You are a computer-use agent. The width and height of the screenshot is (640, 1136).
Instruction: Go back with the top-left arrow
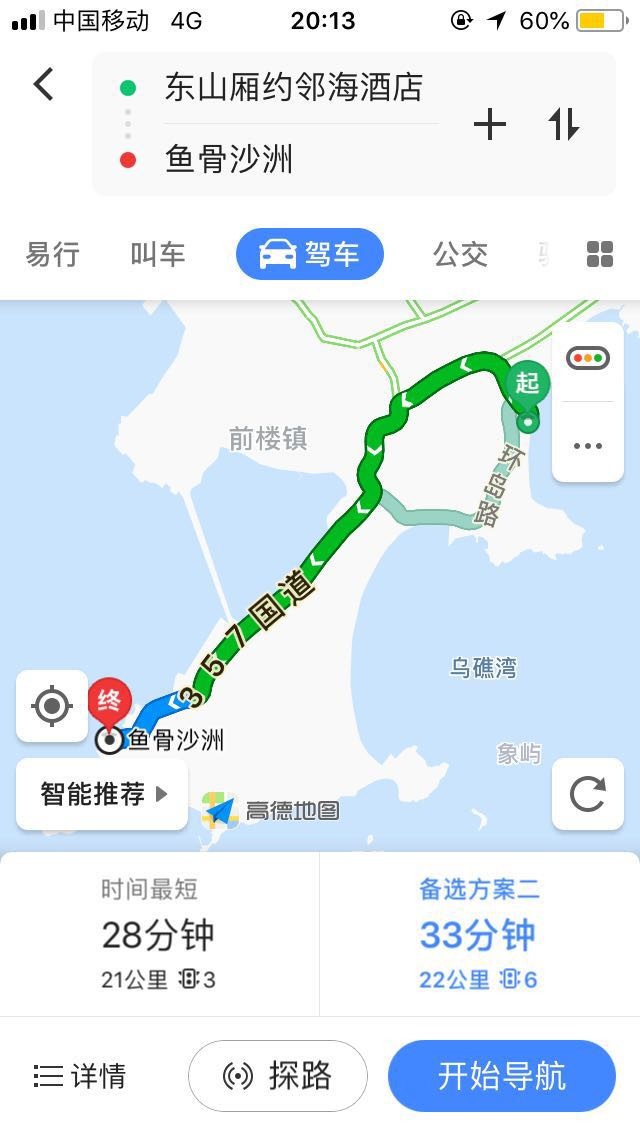43,84
